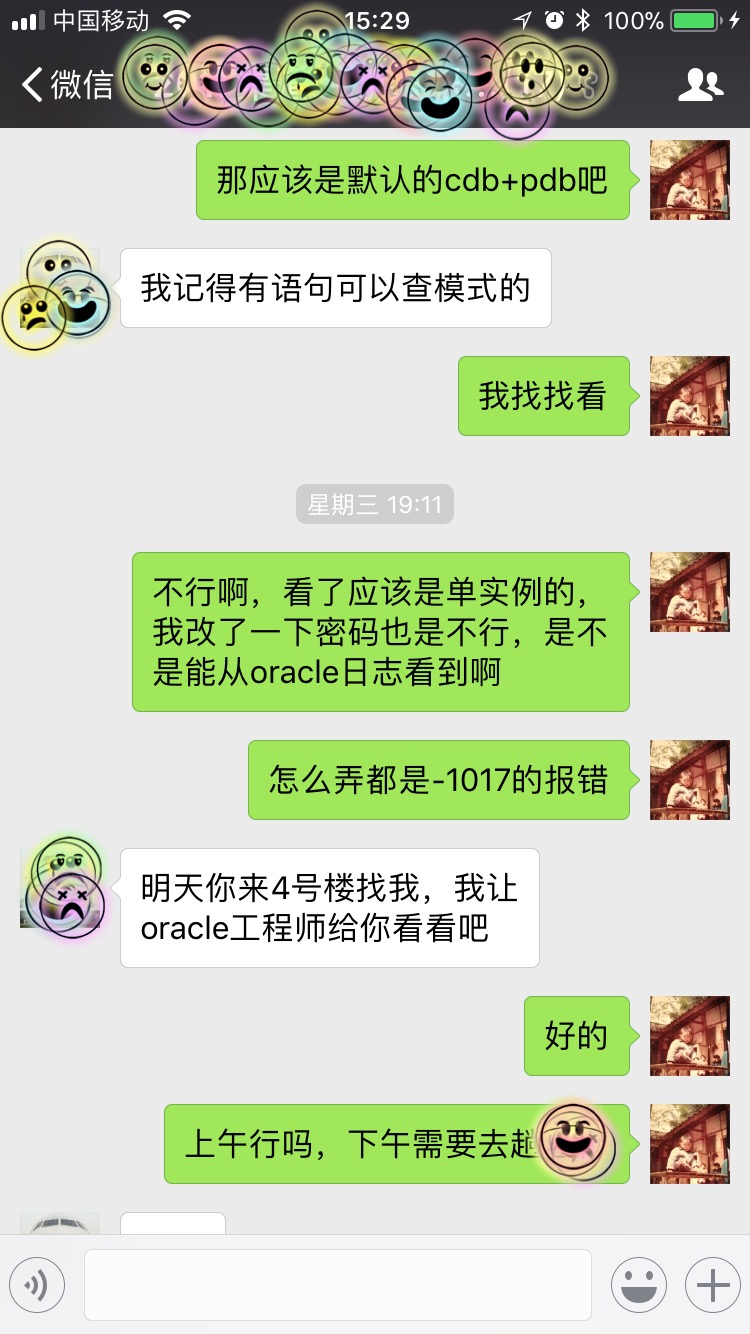Tap friend's avatar next to 我记得有语句可以查模式的
Image resolution: width=750 pixels, height=1334 pixels.
point(62,288)
